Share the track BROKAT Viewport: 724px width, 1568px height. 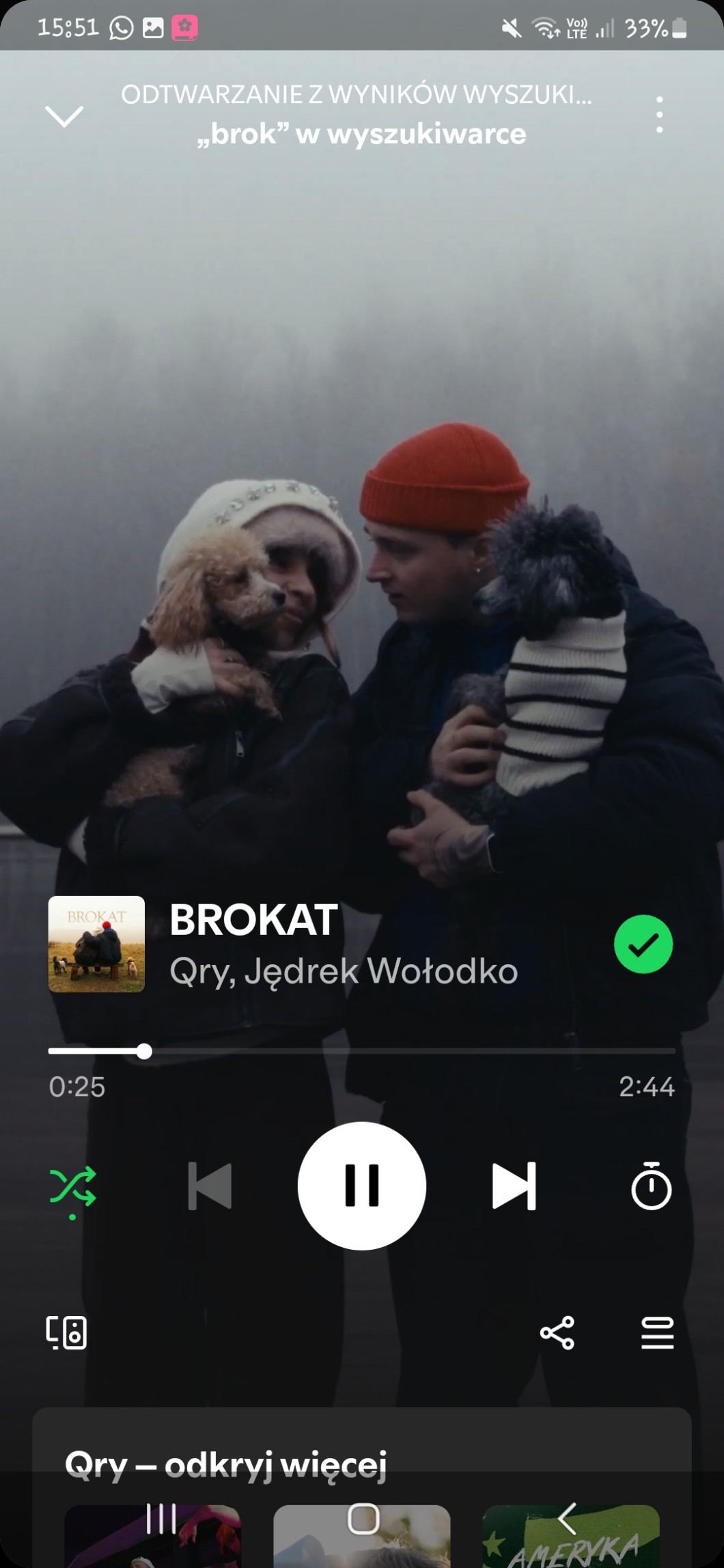557,1332
